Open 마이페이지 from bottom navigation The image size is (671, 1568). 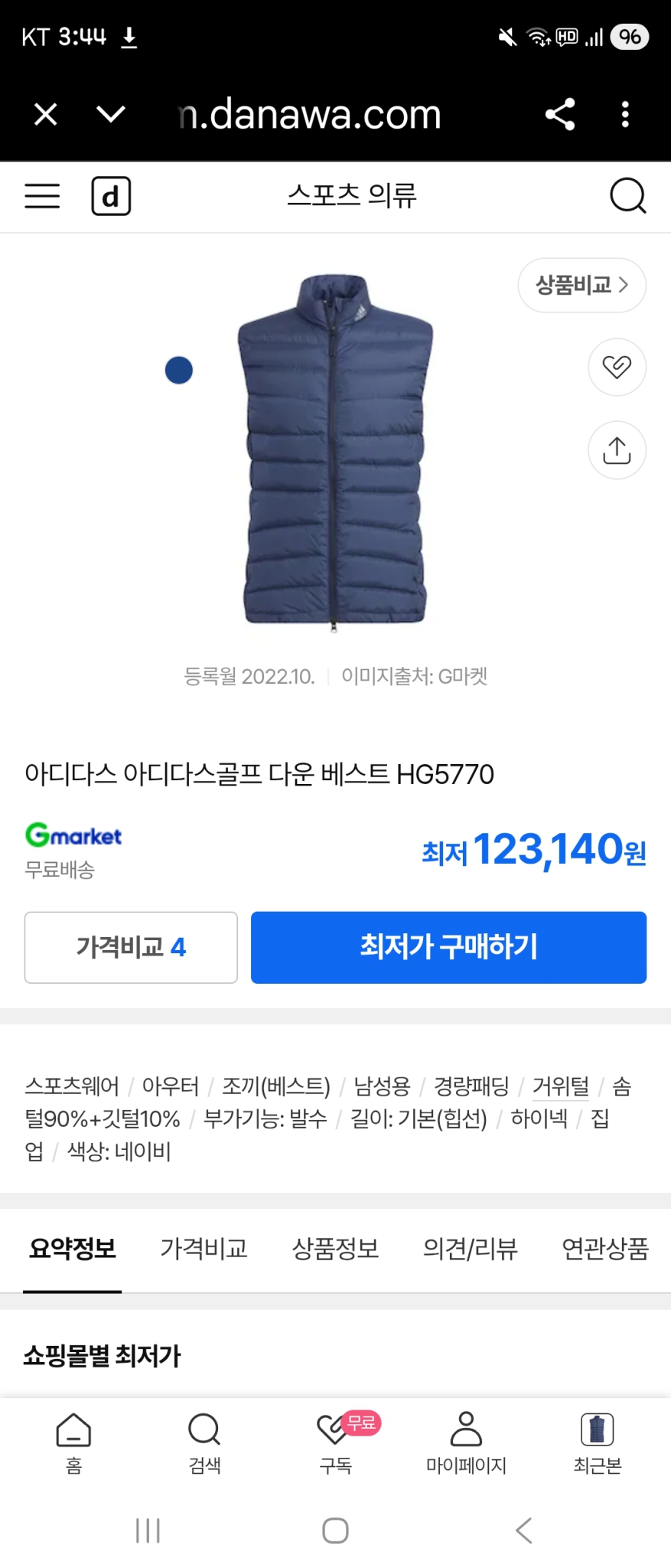click(466, 1439)
